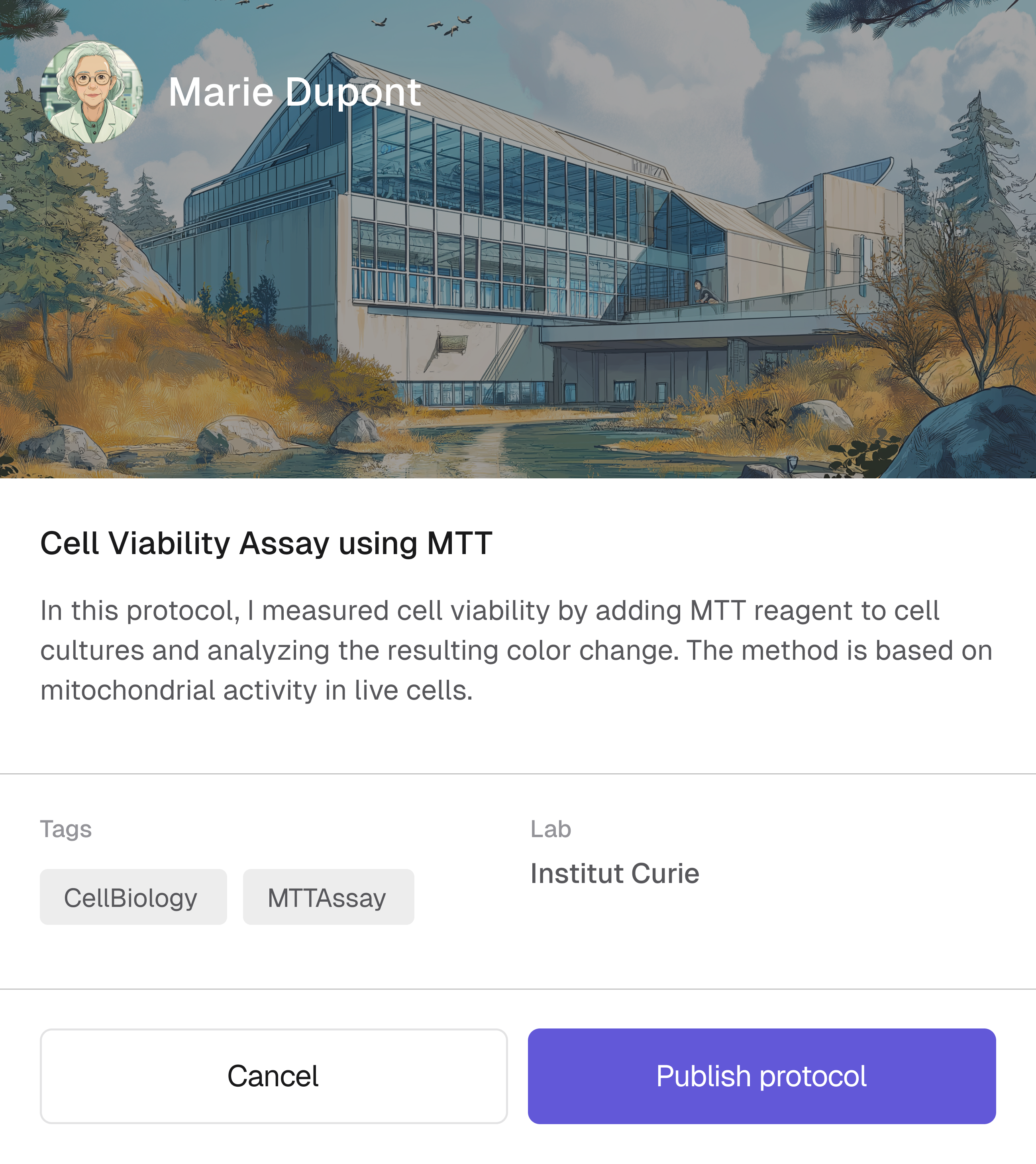This screenshot has width=1036, height=1164.
Task: Cancel publishing the protocol
Action: 273,1076
